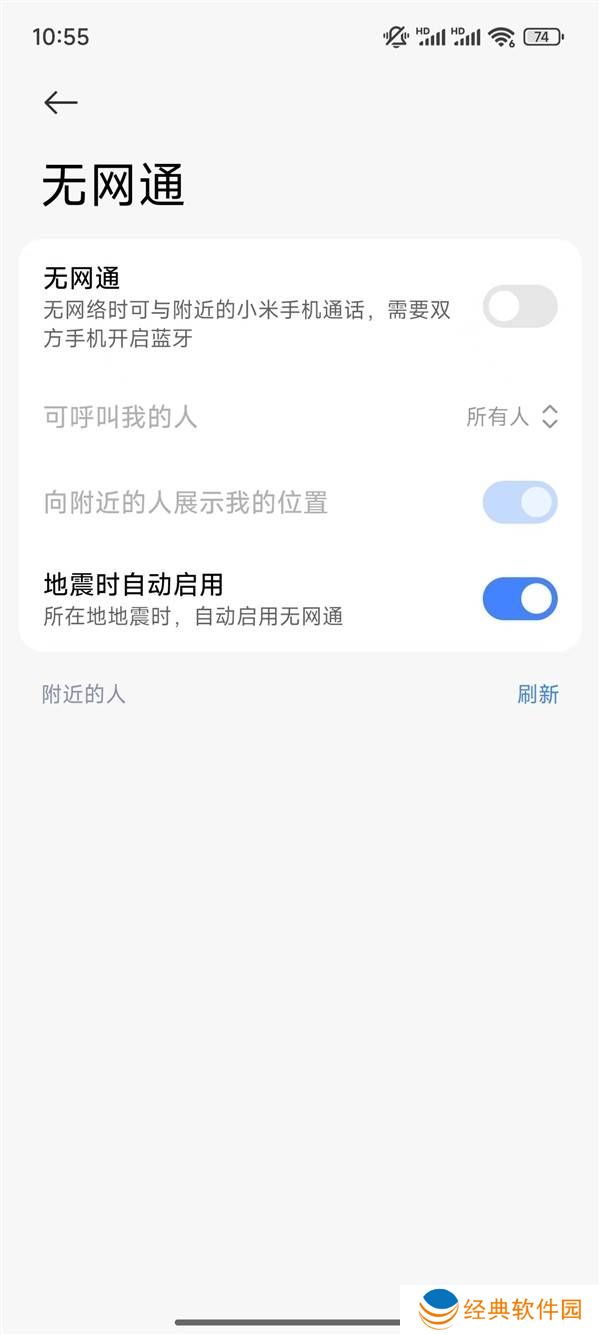The width and height of the screenshot is (600, 1335).
Task: Enable the 无网通 switch
Action: pos(519,306)
